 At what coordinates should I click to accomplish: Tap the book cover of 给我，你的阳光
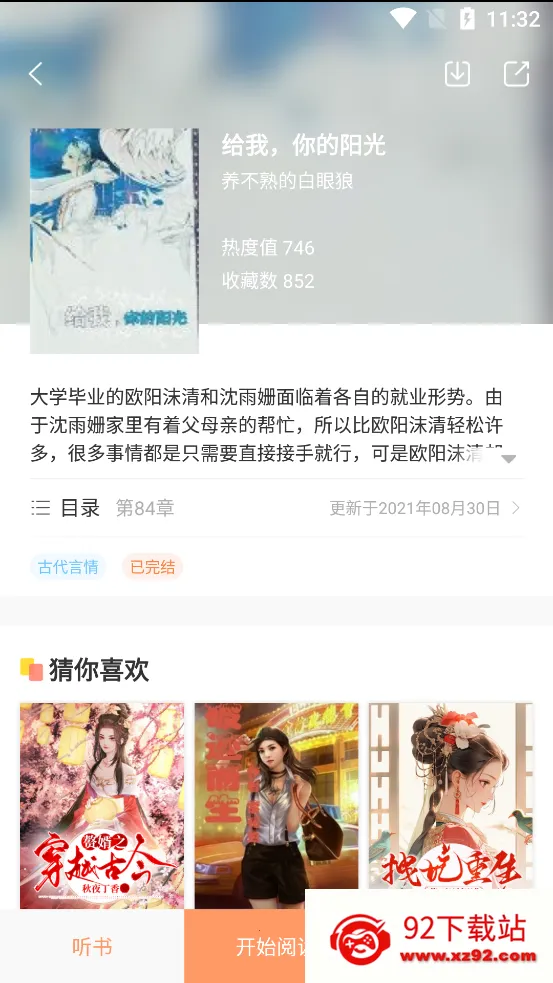(x=114, y=241)
